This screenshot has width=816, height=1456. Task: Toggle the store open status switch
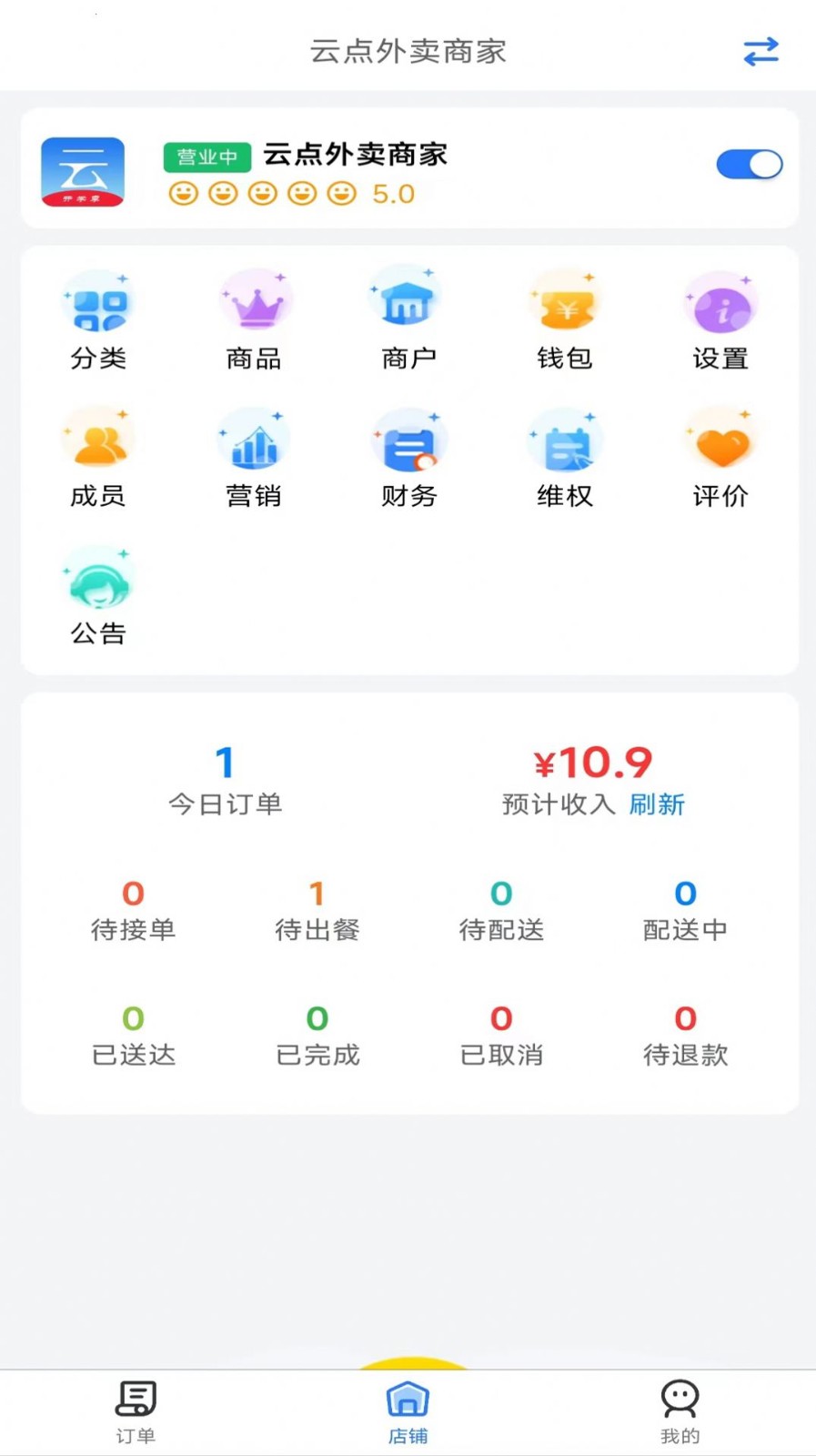click(749, 164)
